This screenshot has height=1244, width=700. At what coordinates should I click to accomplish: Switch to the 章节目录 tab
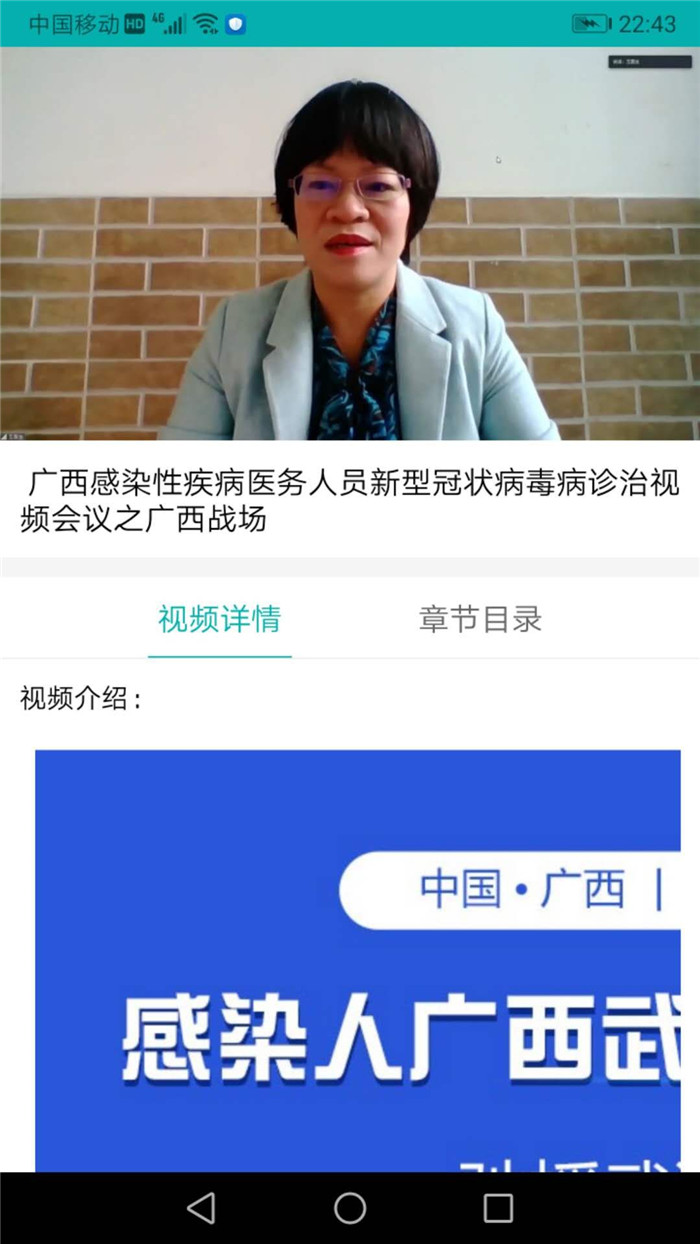click(480, 619)
